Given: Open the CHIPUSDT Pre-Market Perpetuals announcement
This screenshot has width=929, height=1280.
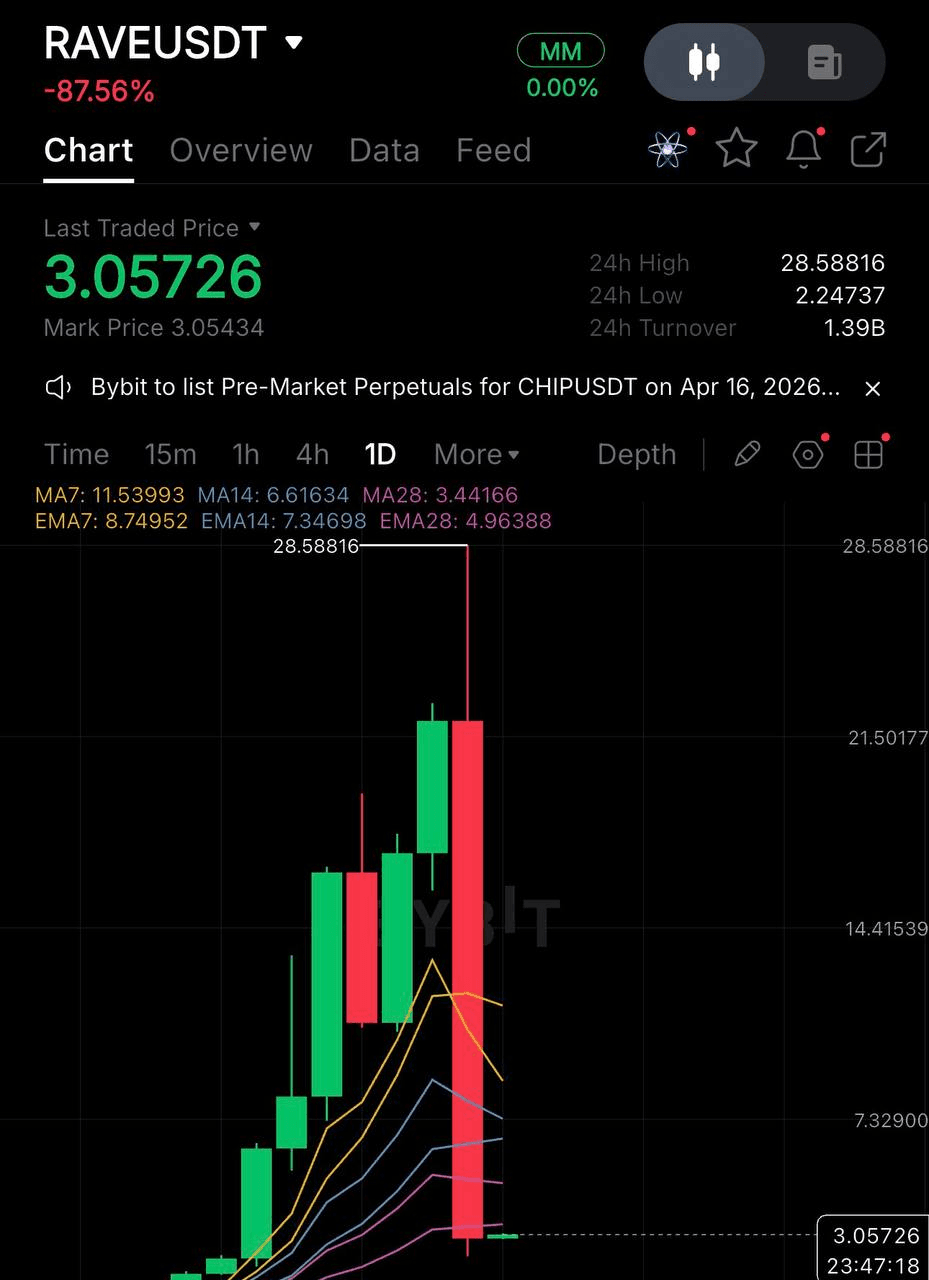Looking at the screenshot, I should coord(465,387).
